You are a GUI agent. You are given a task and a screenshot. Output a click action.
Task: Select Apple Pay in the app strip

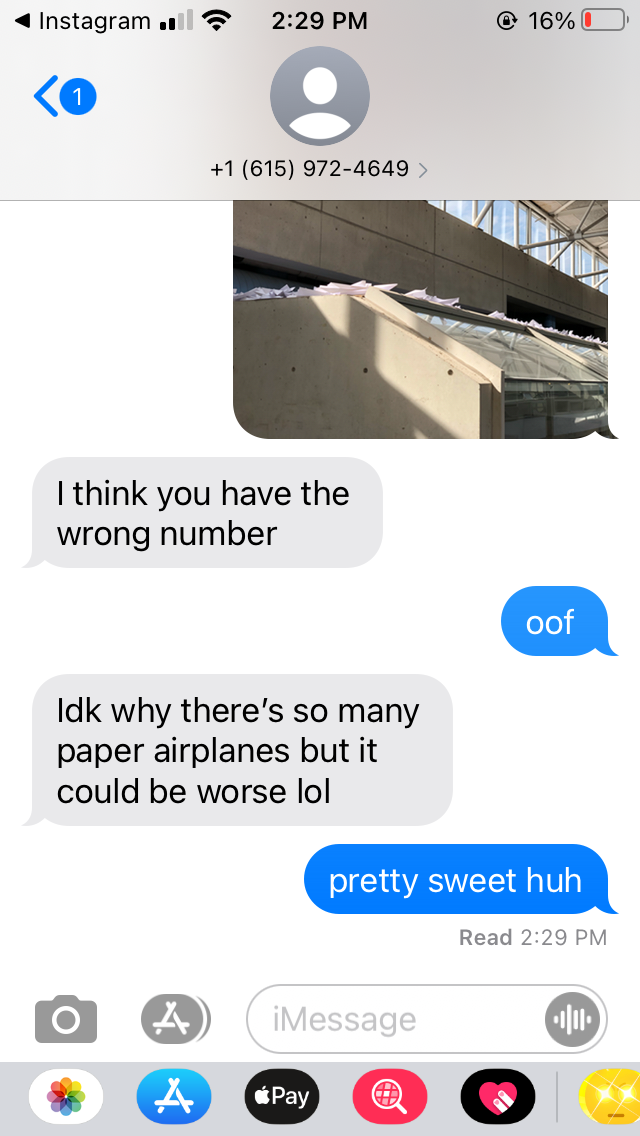[282, 1097]
